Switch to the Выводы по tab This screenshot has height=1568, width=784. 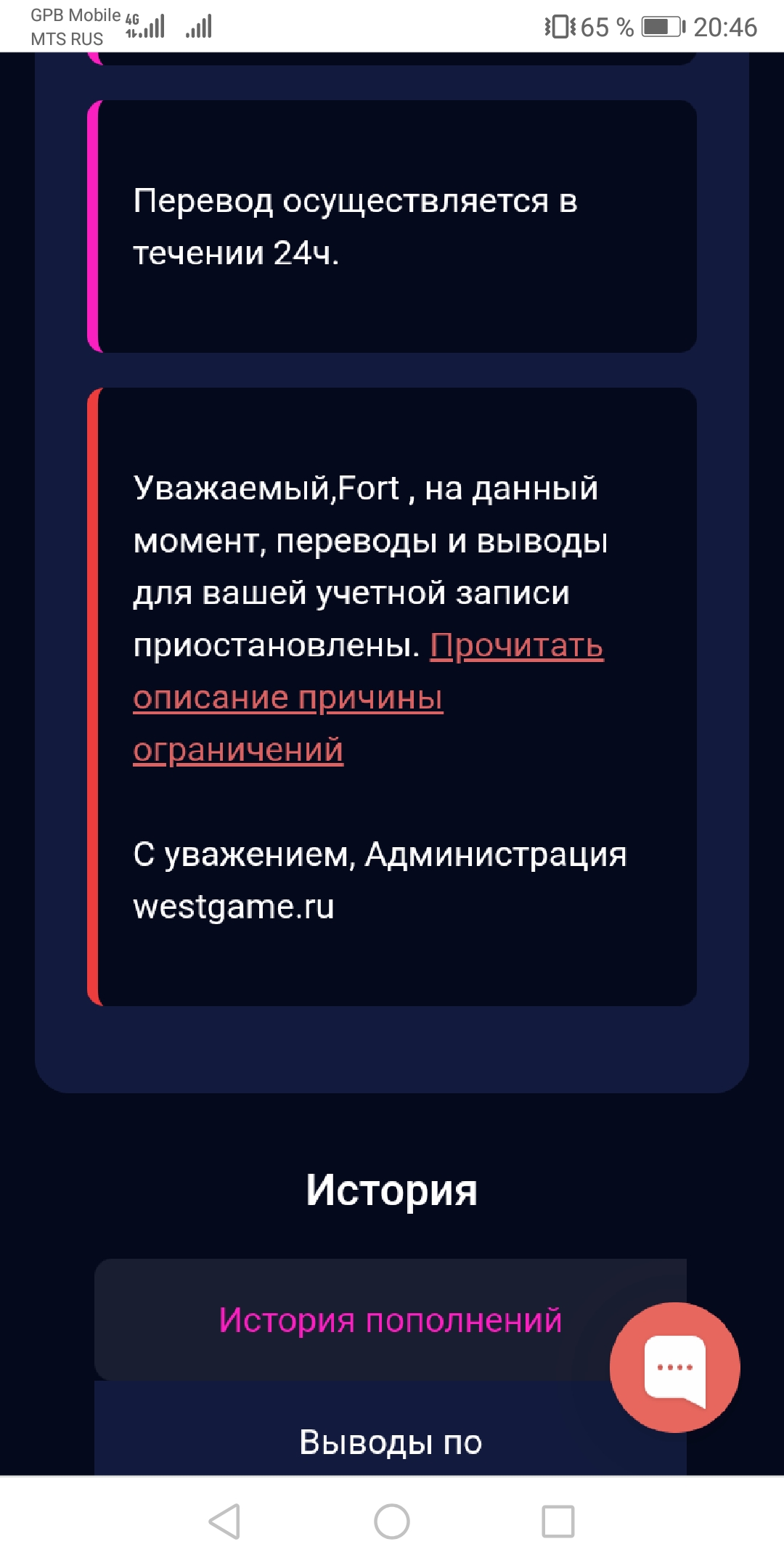390,1442
